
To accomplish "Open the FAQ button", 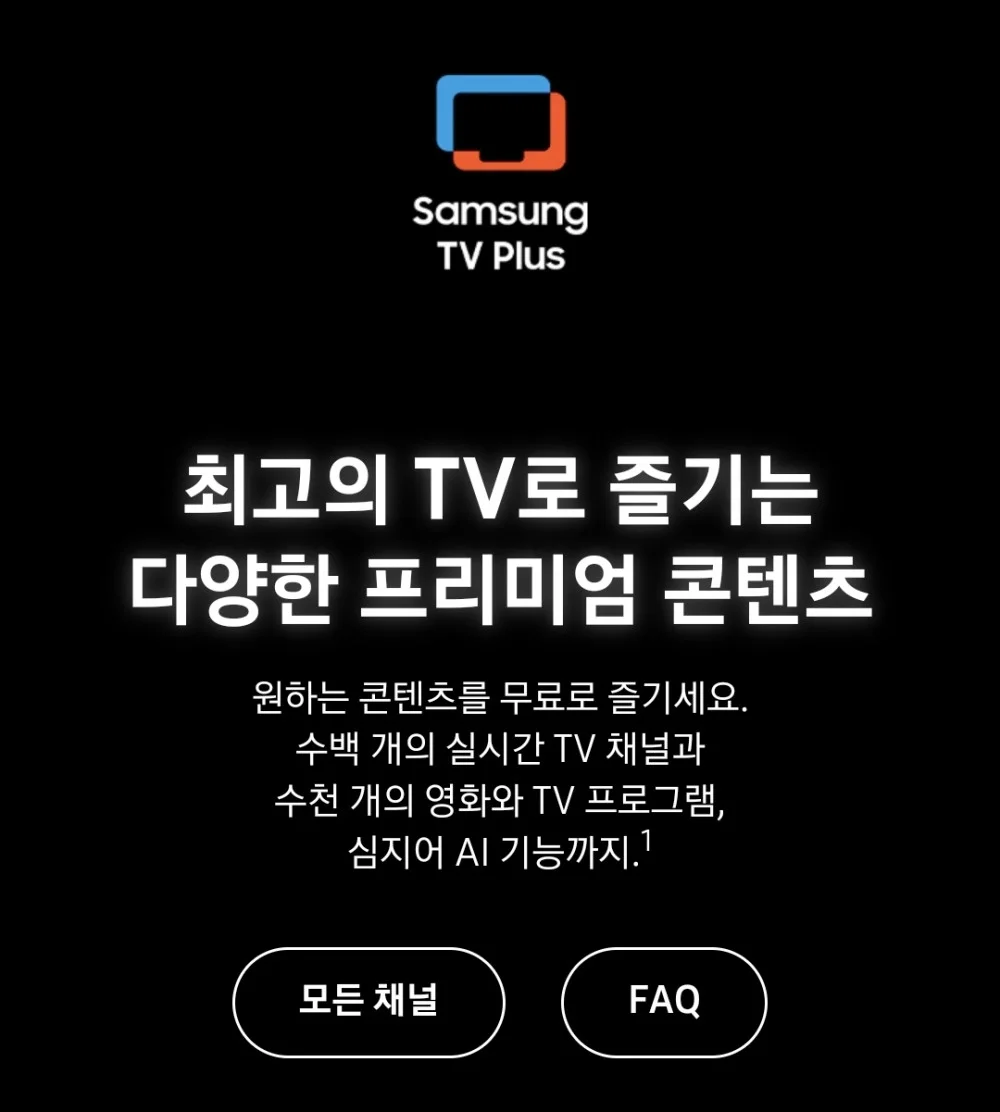I will (x=664, y=1002).
